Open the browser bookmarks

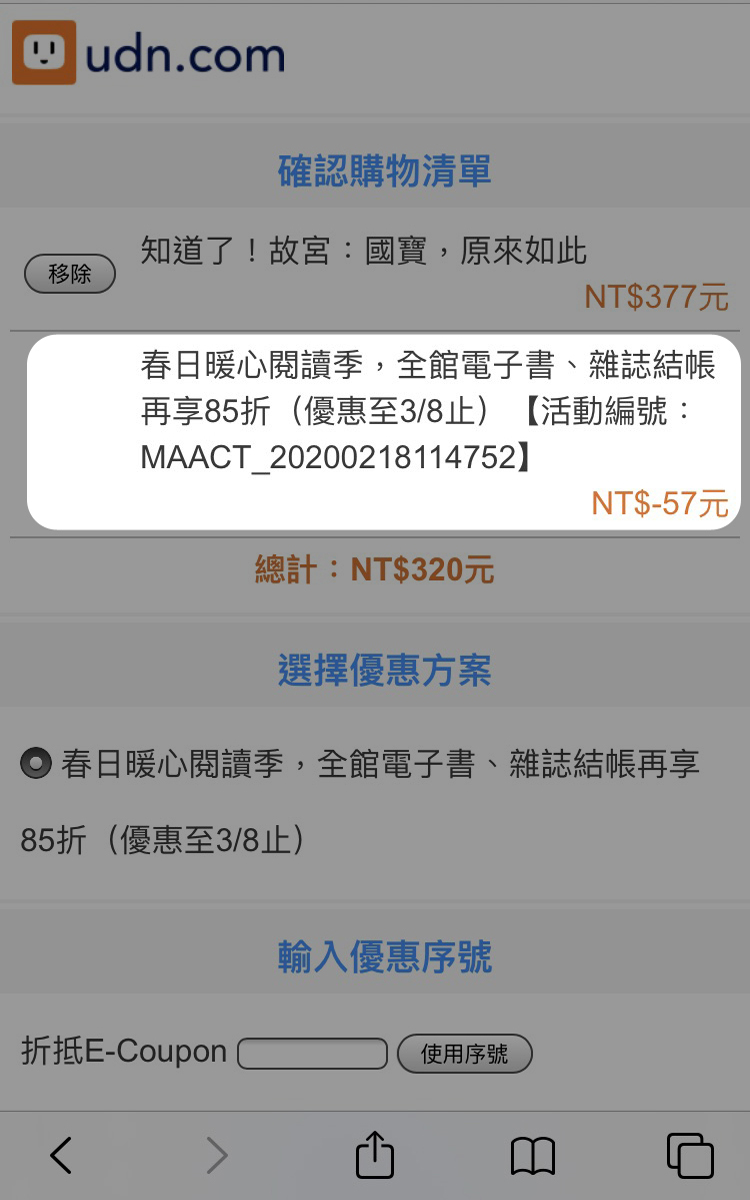tap(533, 1156)
